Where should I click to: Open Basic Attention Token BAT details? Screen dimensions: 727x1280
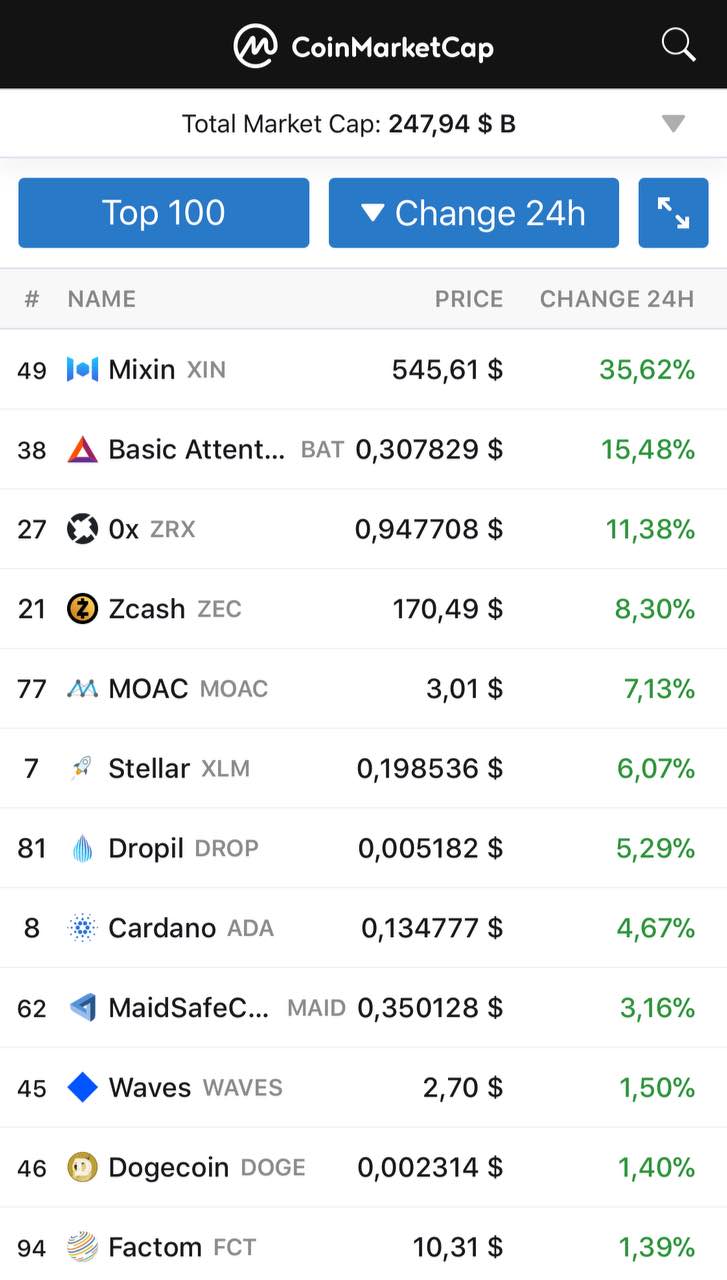point(363,450)
